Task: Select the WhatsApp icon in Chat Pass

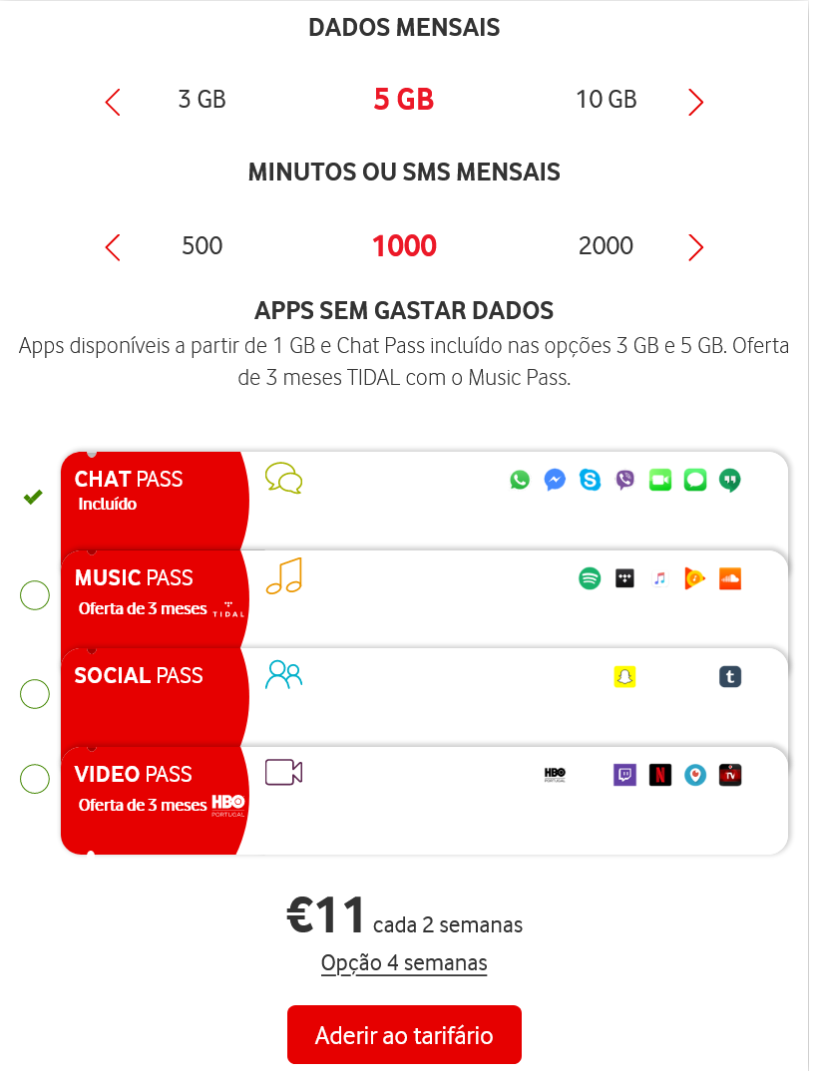Action: point(519,480)
